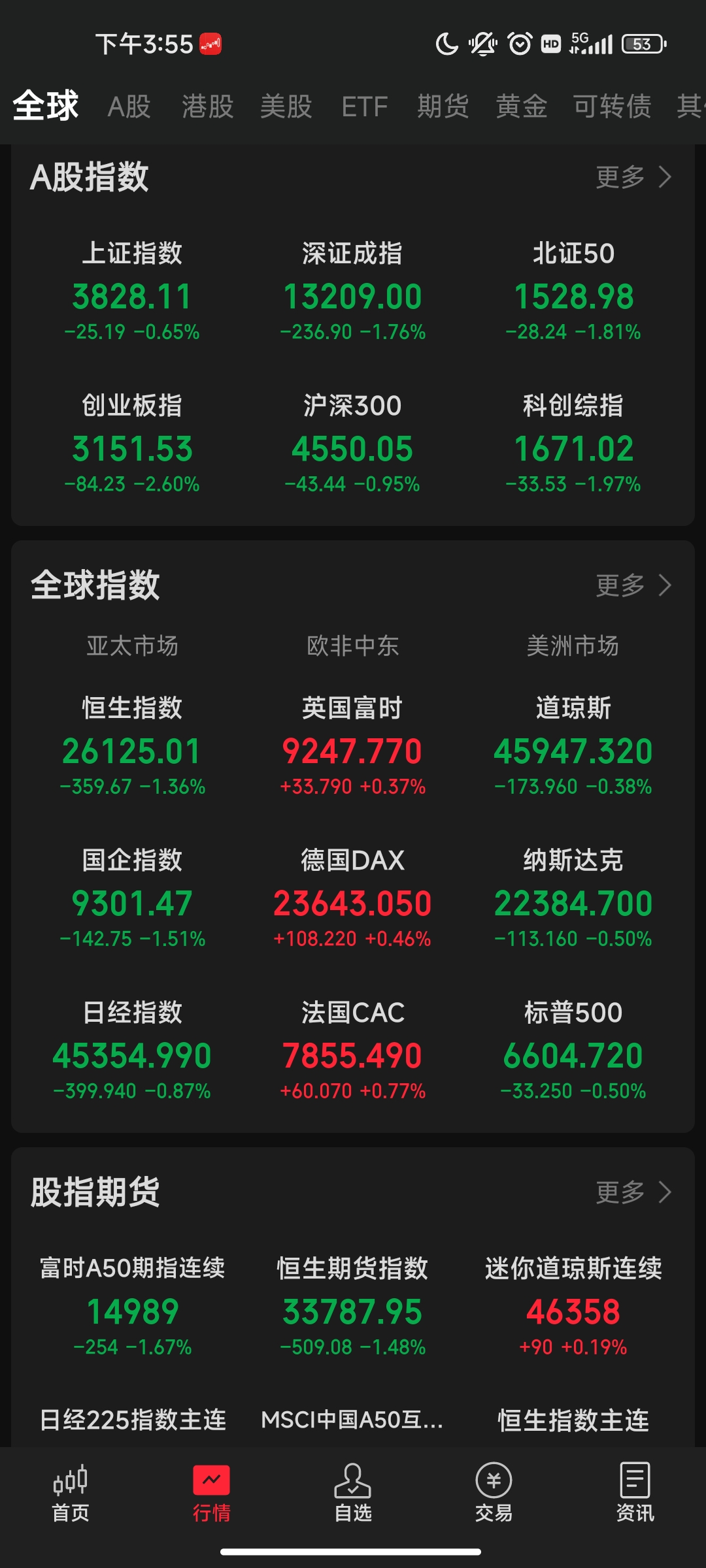
Task: Open the 自选 watchlist tab
Action: click(352, 1494)
